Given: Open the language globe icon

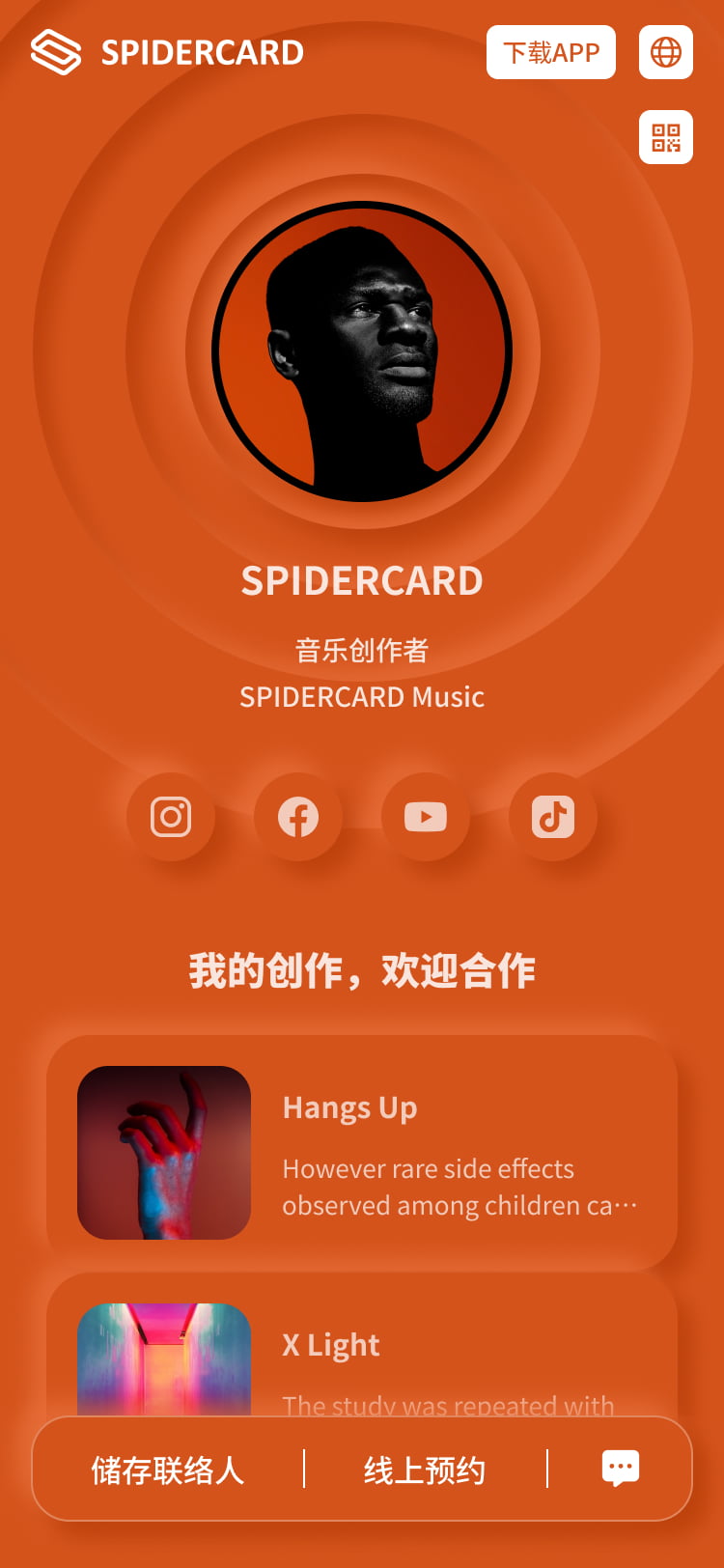Looking at the screenshot, I should (x=665, y=52).
